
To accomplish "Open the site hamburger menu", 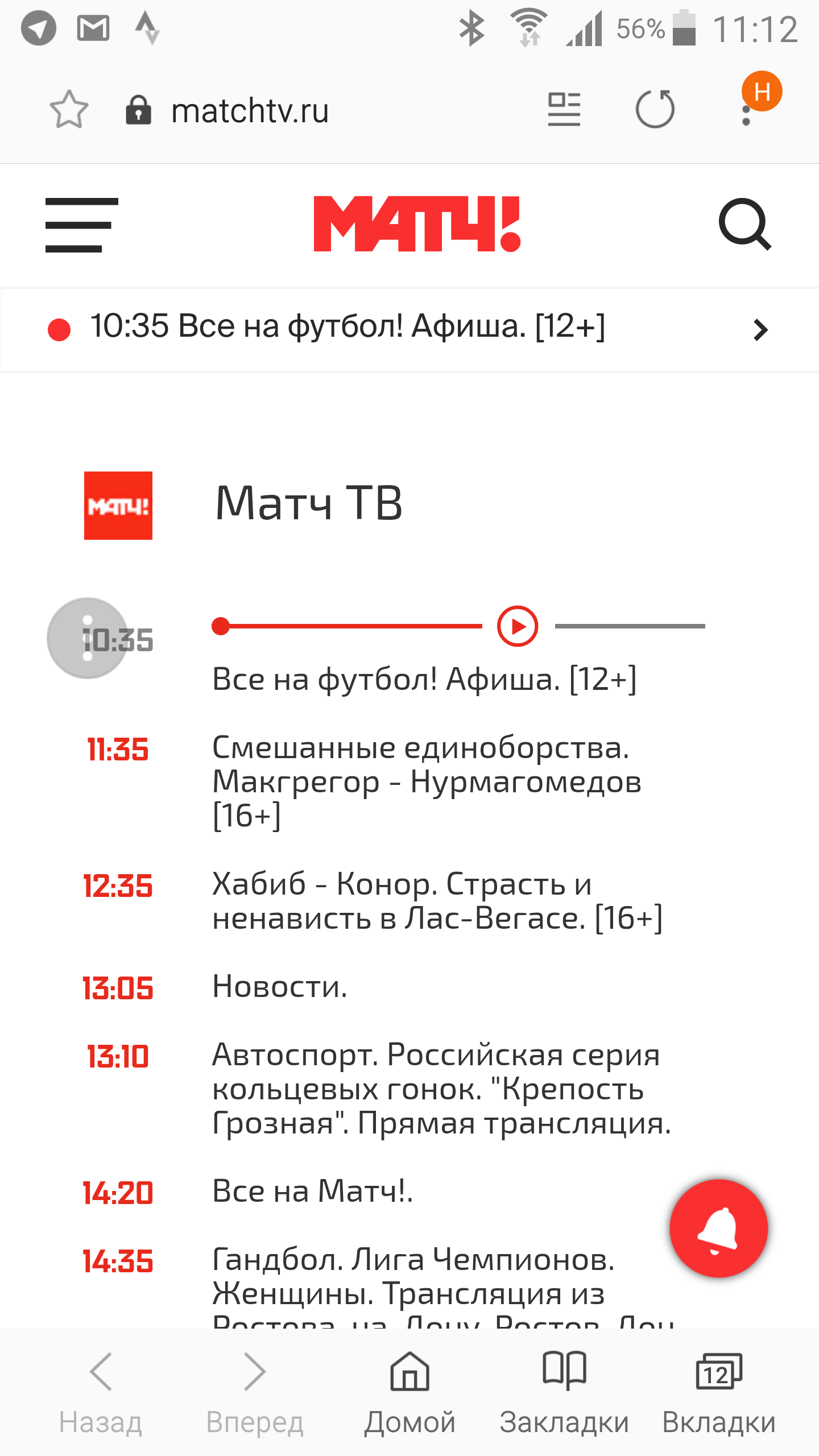I will (81, 225).
